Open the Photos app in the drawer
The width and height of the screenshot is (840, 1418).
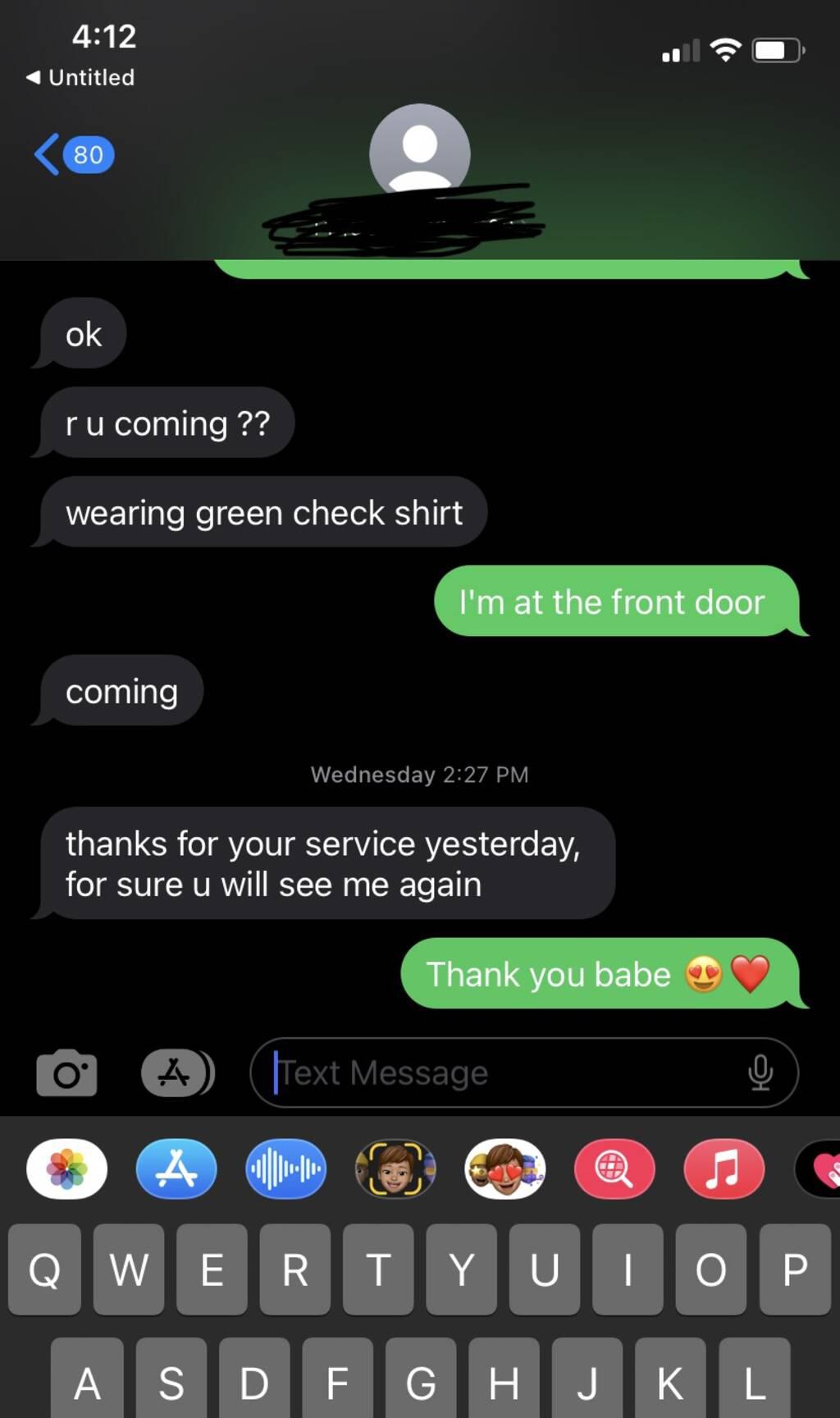[x=66, y=1169]
